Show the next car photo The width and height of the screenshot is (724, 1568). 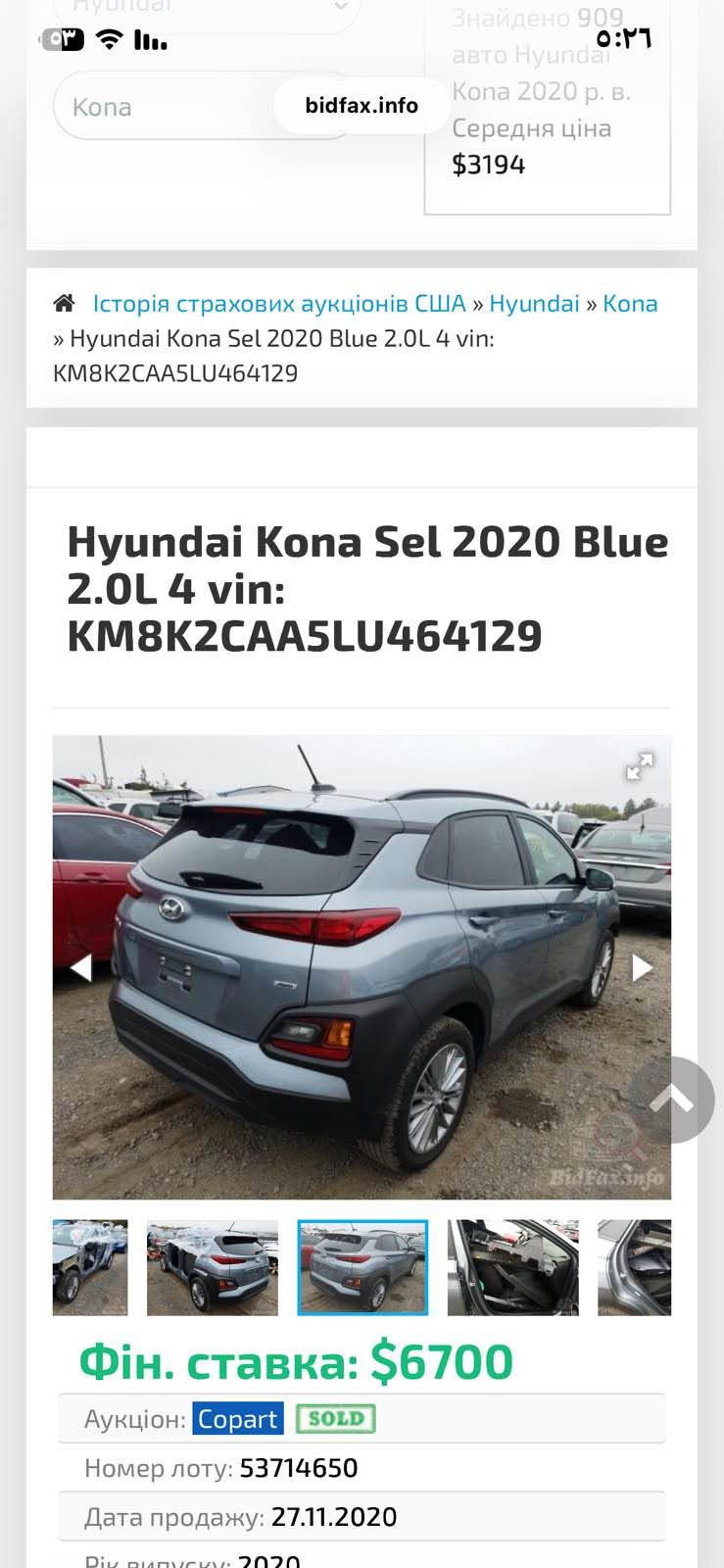pos(642,967)
